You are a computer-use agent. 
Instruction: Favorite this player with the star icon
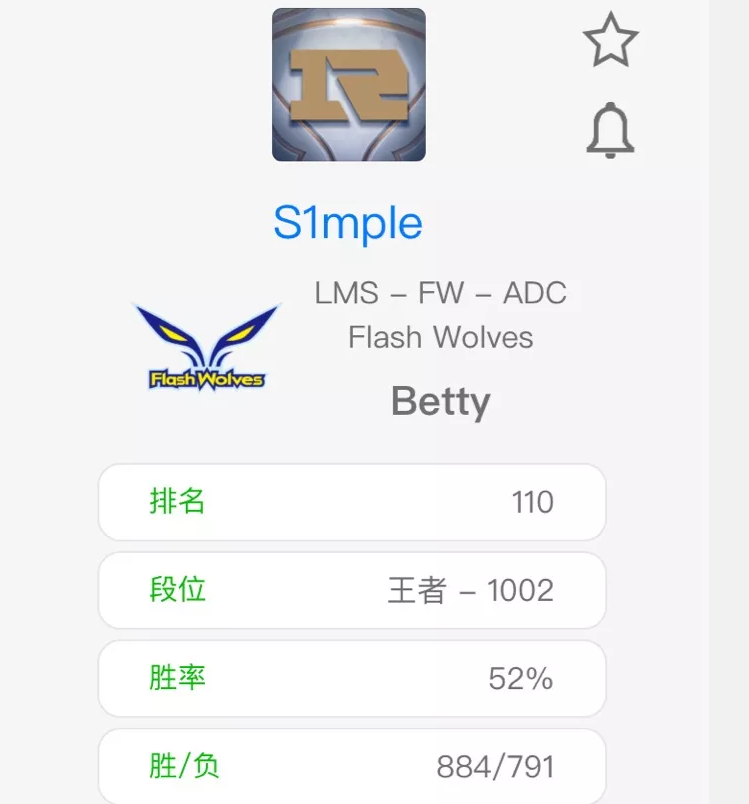click(610, 41)
